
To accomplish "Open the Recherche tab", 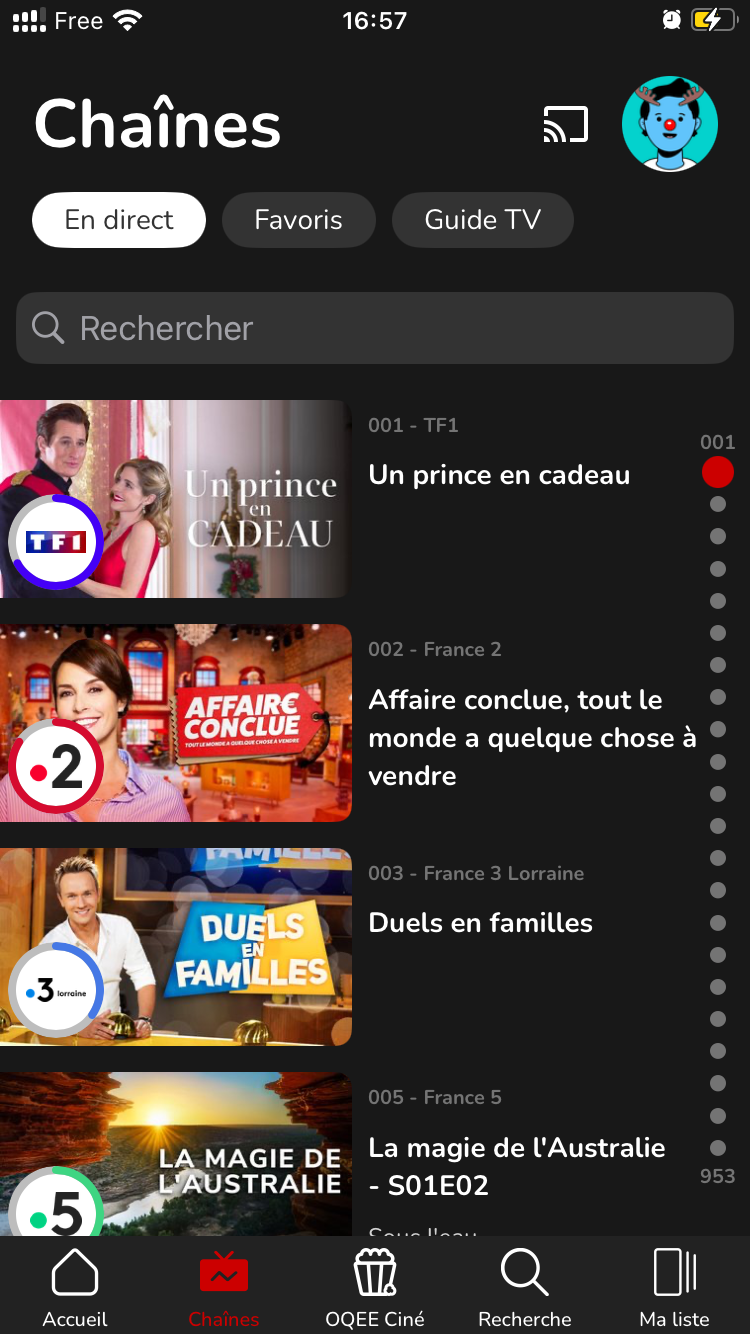I will pyautogui.click(x=525, y=1288).
